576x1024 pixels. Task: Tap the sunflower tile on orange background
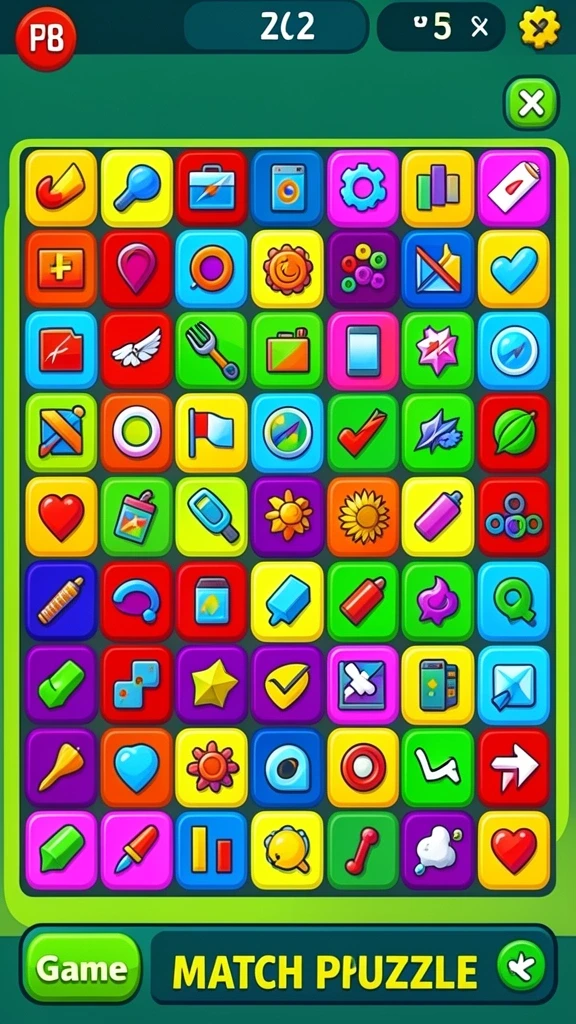[x=362, y=516]
